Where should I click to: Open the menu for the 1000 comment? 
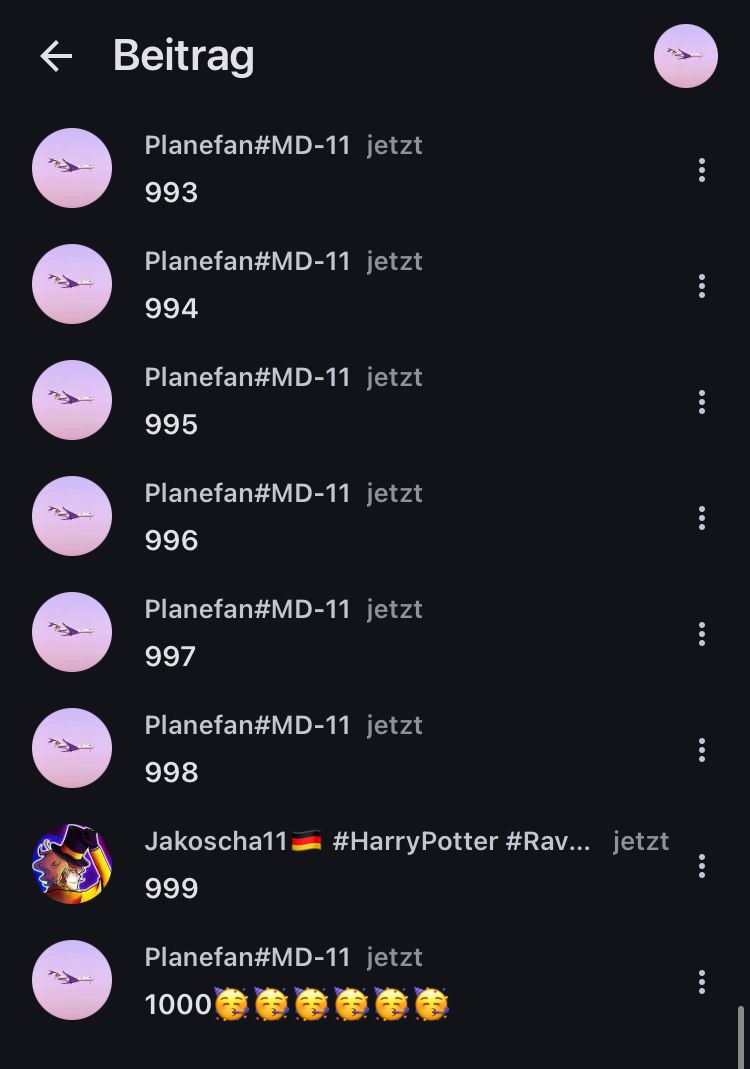702,982
